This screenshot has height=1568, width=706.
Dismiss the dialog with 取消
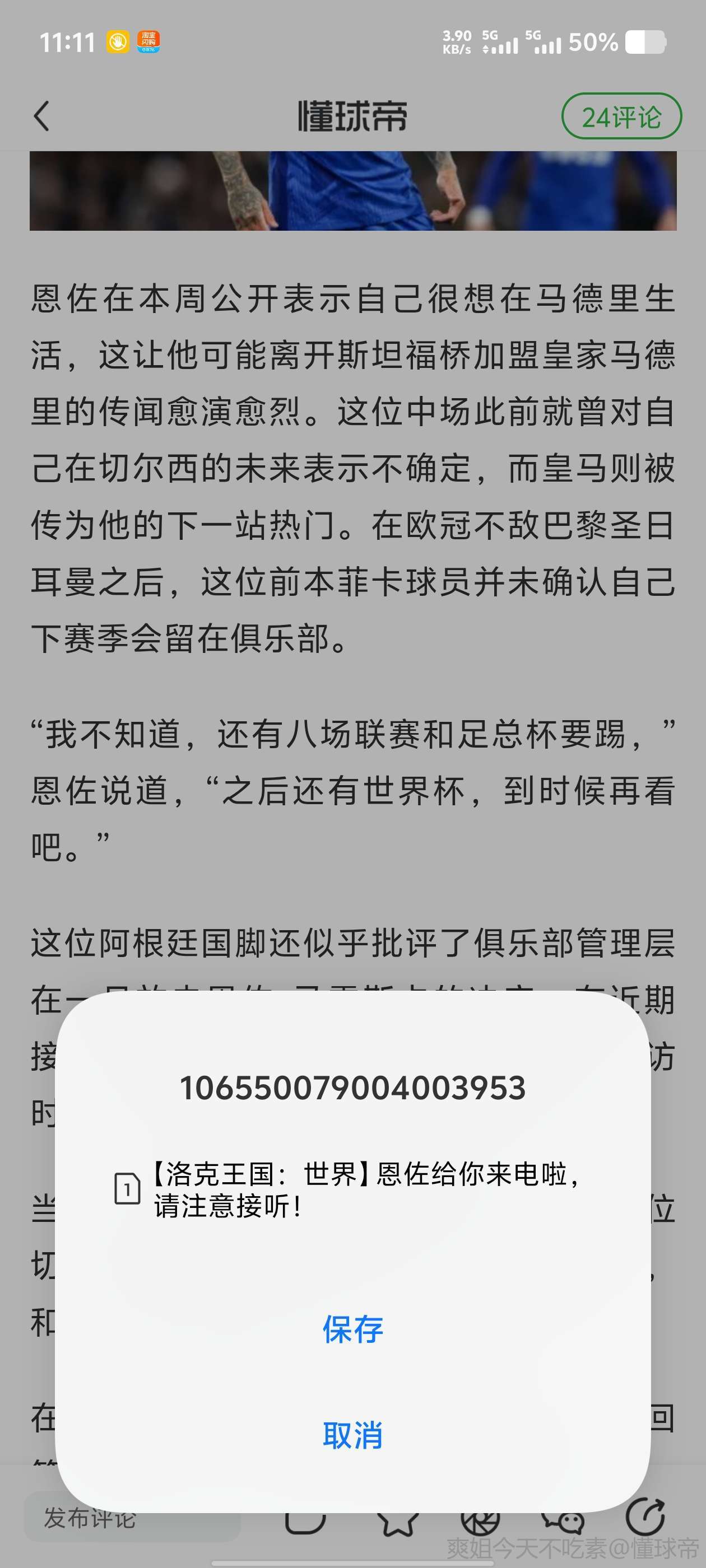point(352,1435)
